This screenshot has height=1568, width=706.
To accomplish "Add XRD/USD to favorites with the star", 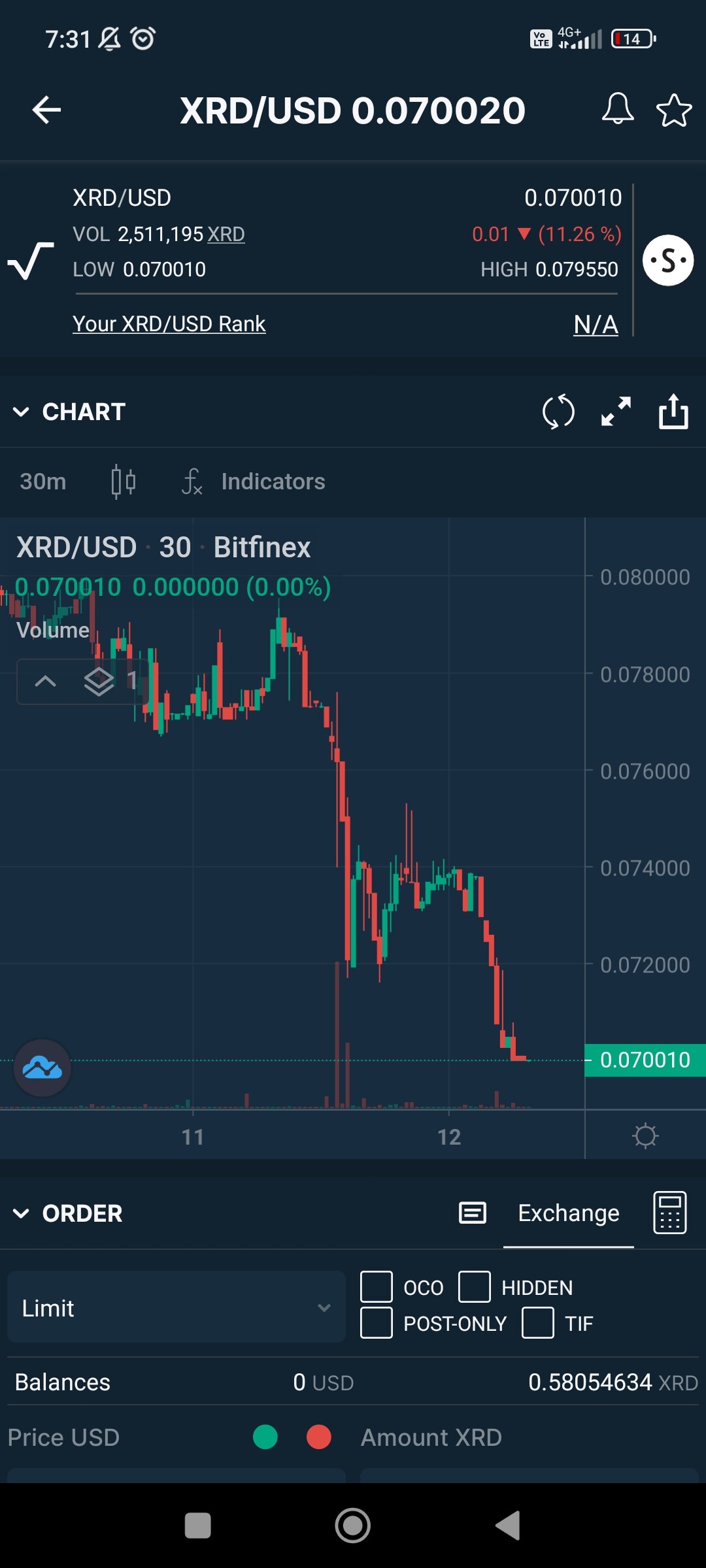I will pos(674,110).
